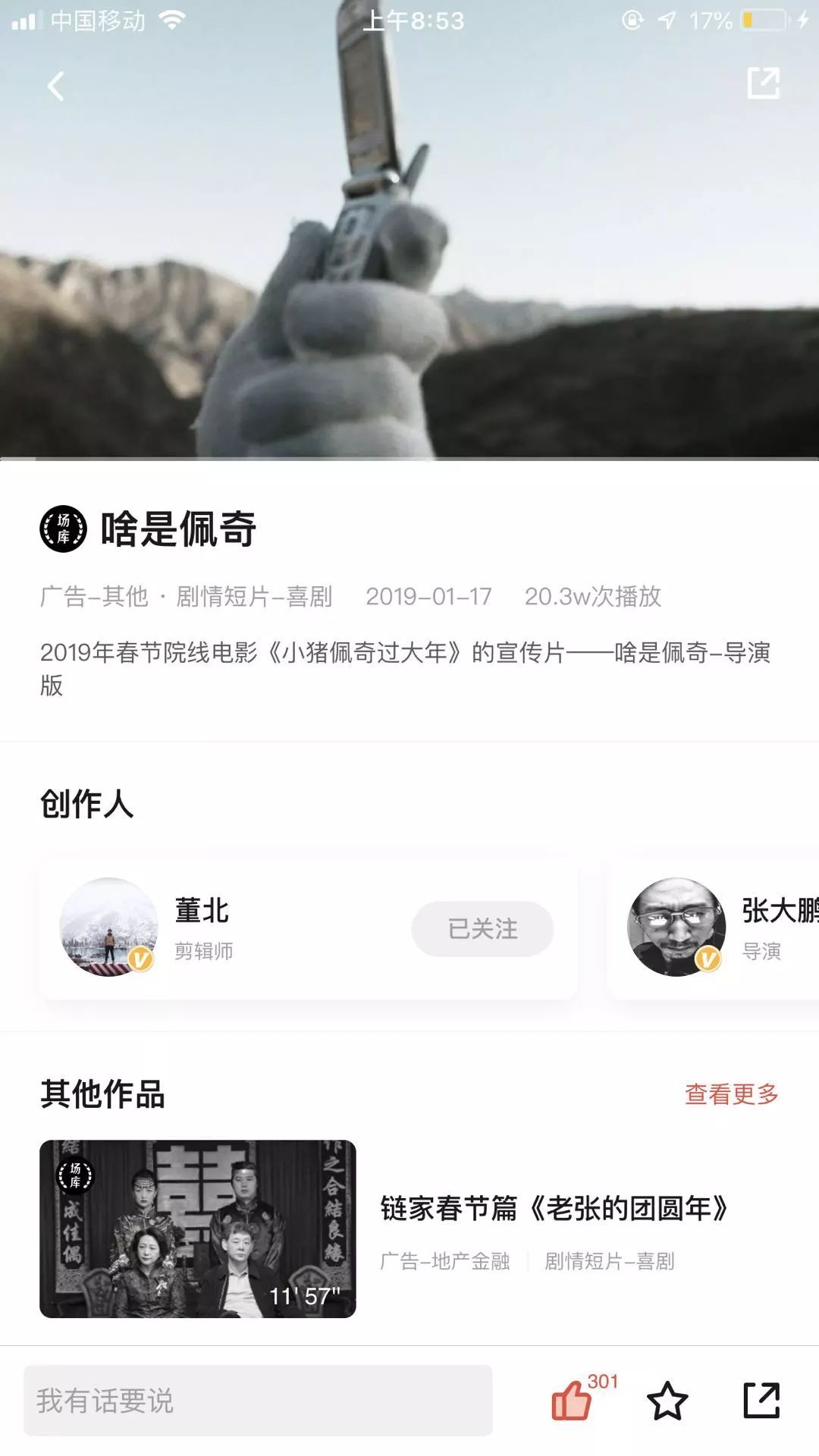Favorite the video with the star icon

pos(667,1401)
